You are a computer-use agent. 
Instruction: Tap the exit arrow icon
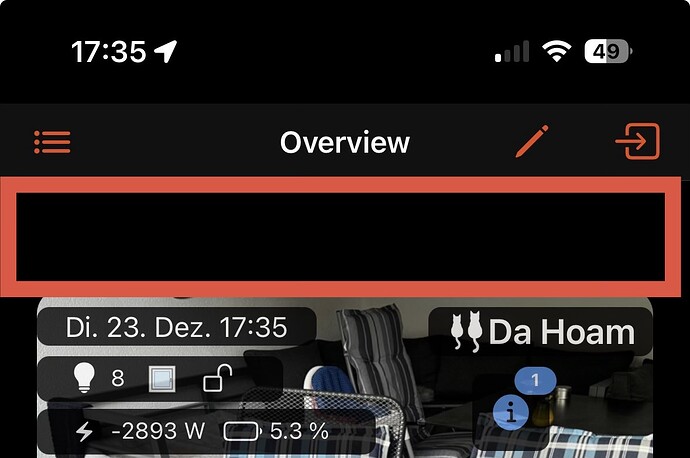pyautogui.click(x=637, y=142)
